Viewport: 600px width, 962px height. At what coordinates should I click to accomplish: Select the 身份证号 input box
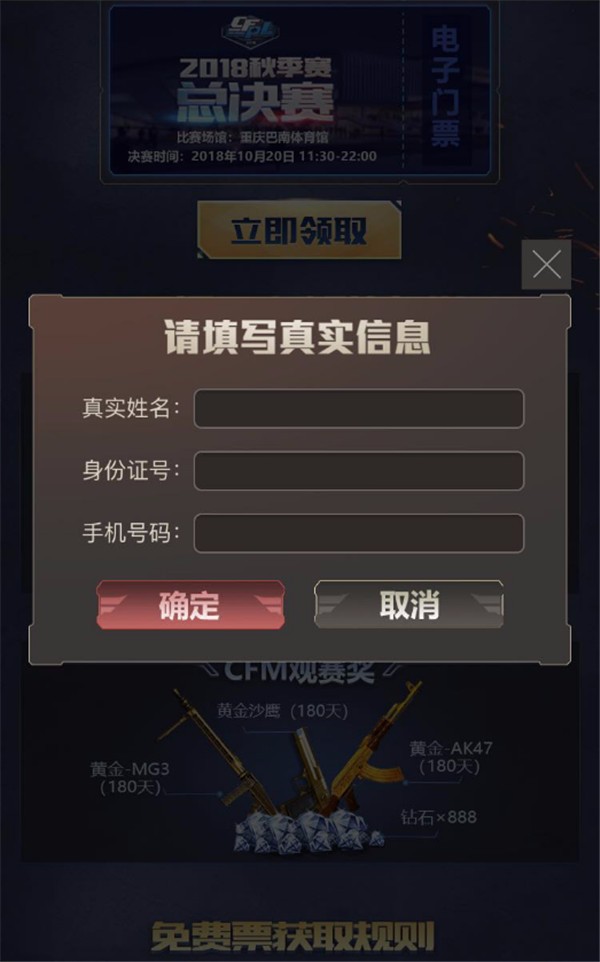coord(358,471)
